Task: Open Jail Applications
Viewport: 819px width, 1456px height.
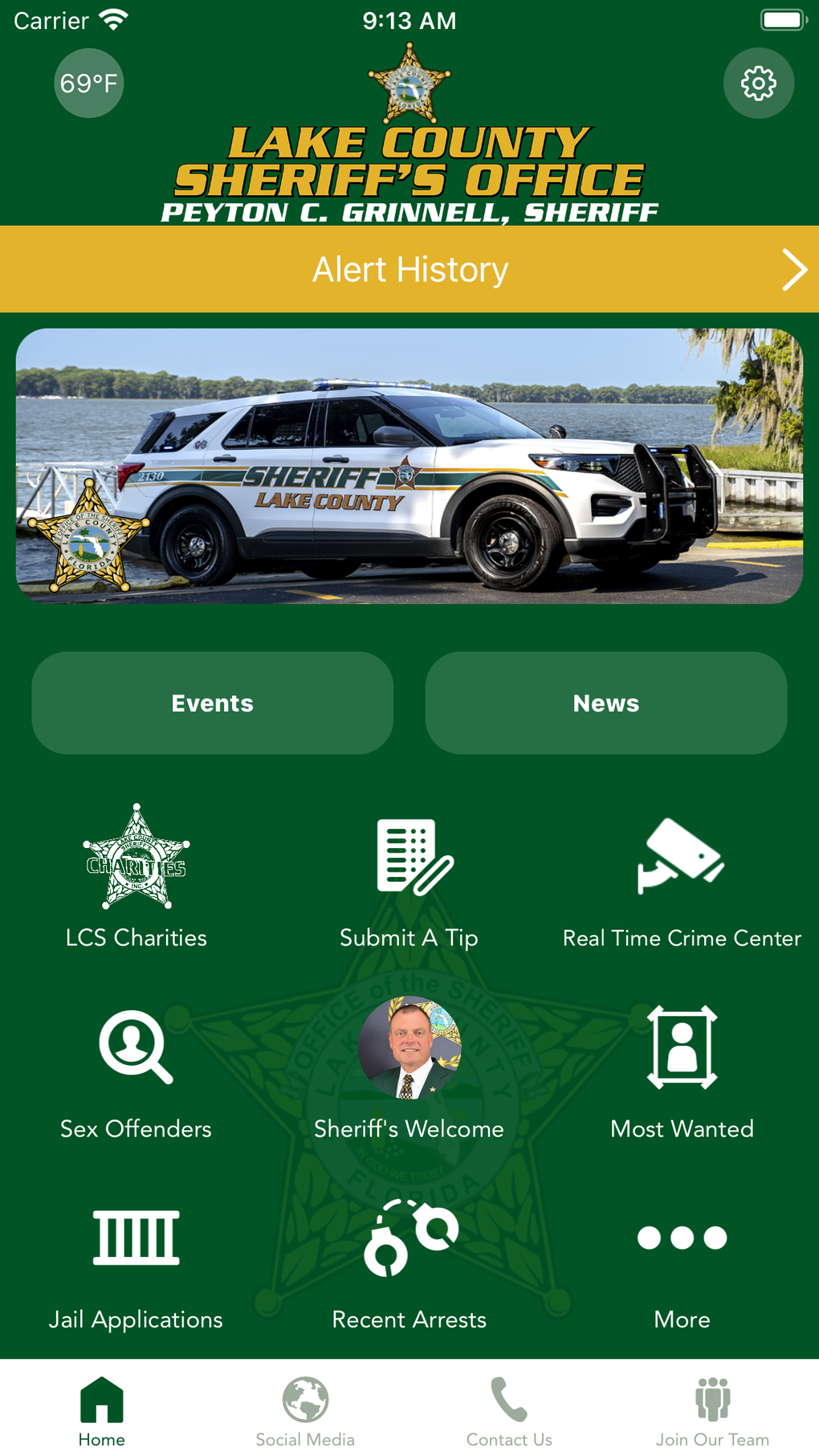Action: coord(136,1241)
